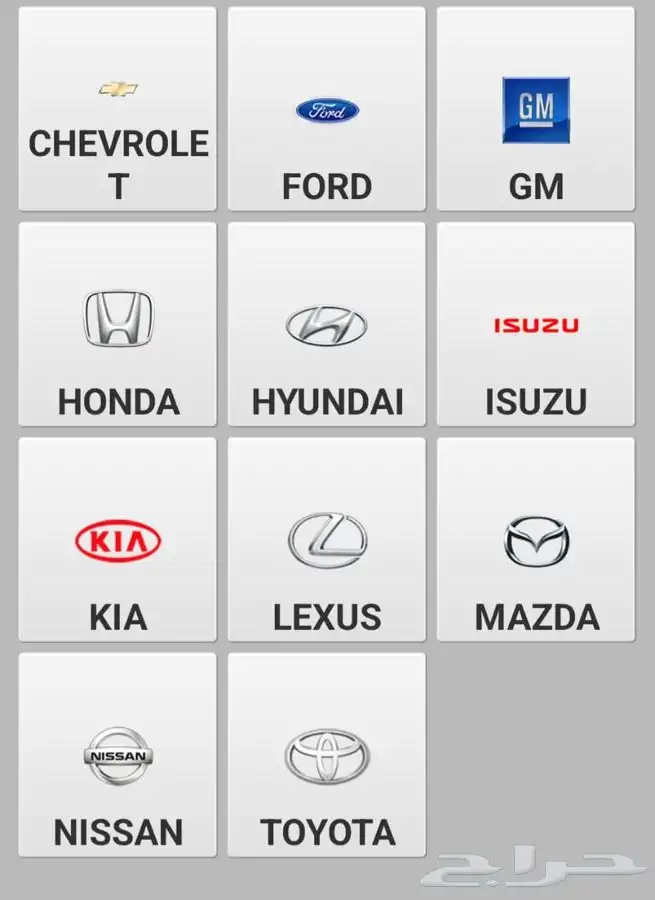Select the Lexus brand tile

tap(327, 540)
